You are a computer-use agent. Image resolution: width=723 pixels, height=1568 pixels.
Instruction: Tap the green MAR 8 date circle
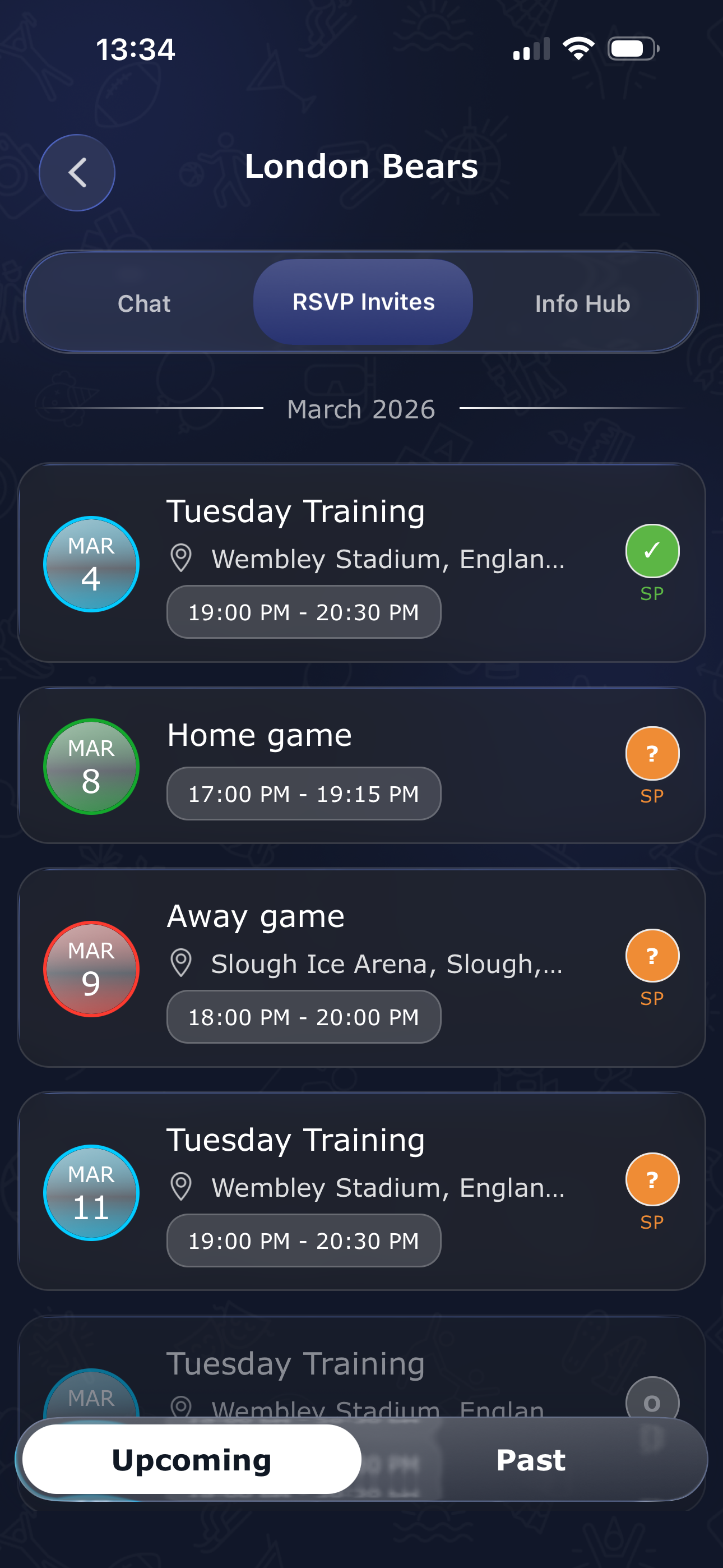(x=91, y=765)
